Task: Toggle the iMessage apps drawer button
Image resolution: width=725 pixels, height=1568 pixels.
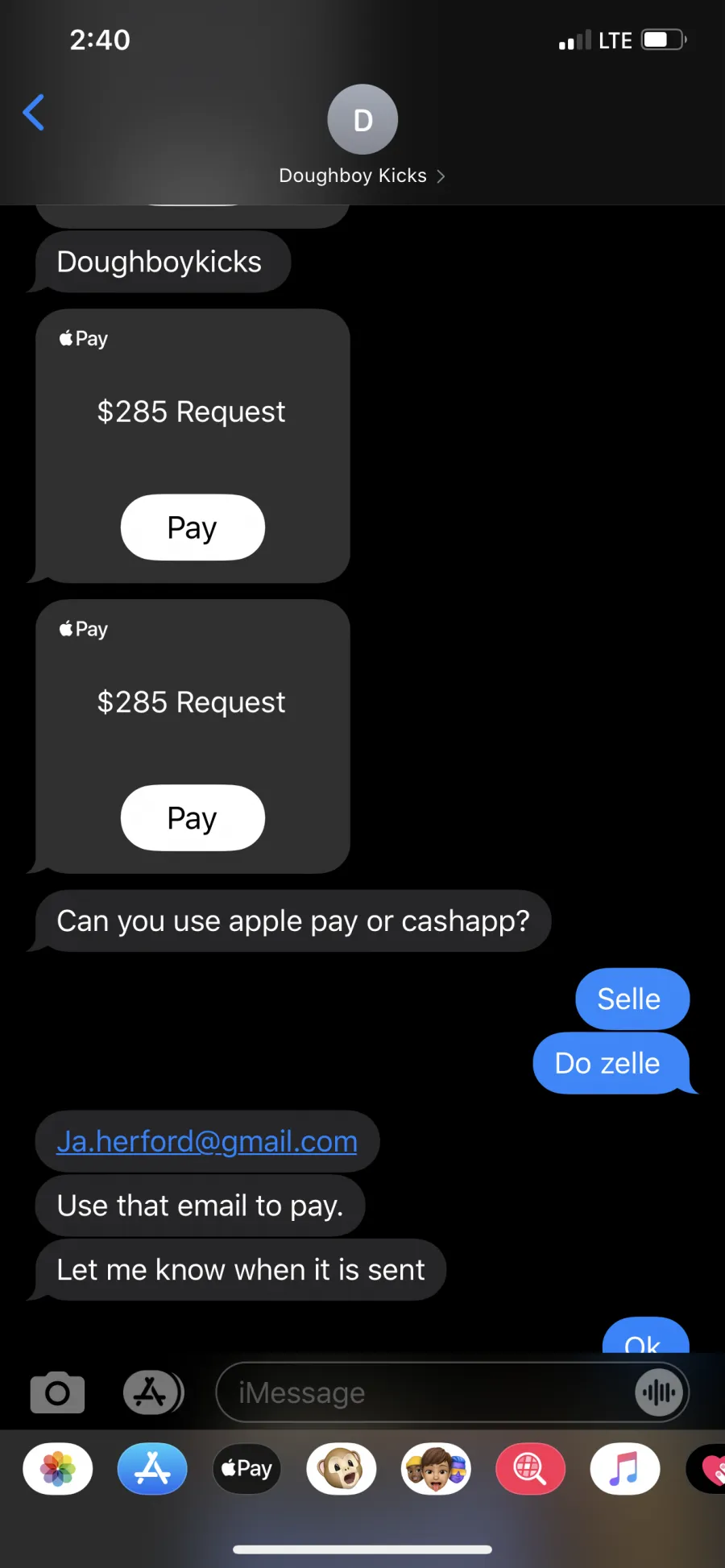Action: (153, 1392)
